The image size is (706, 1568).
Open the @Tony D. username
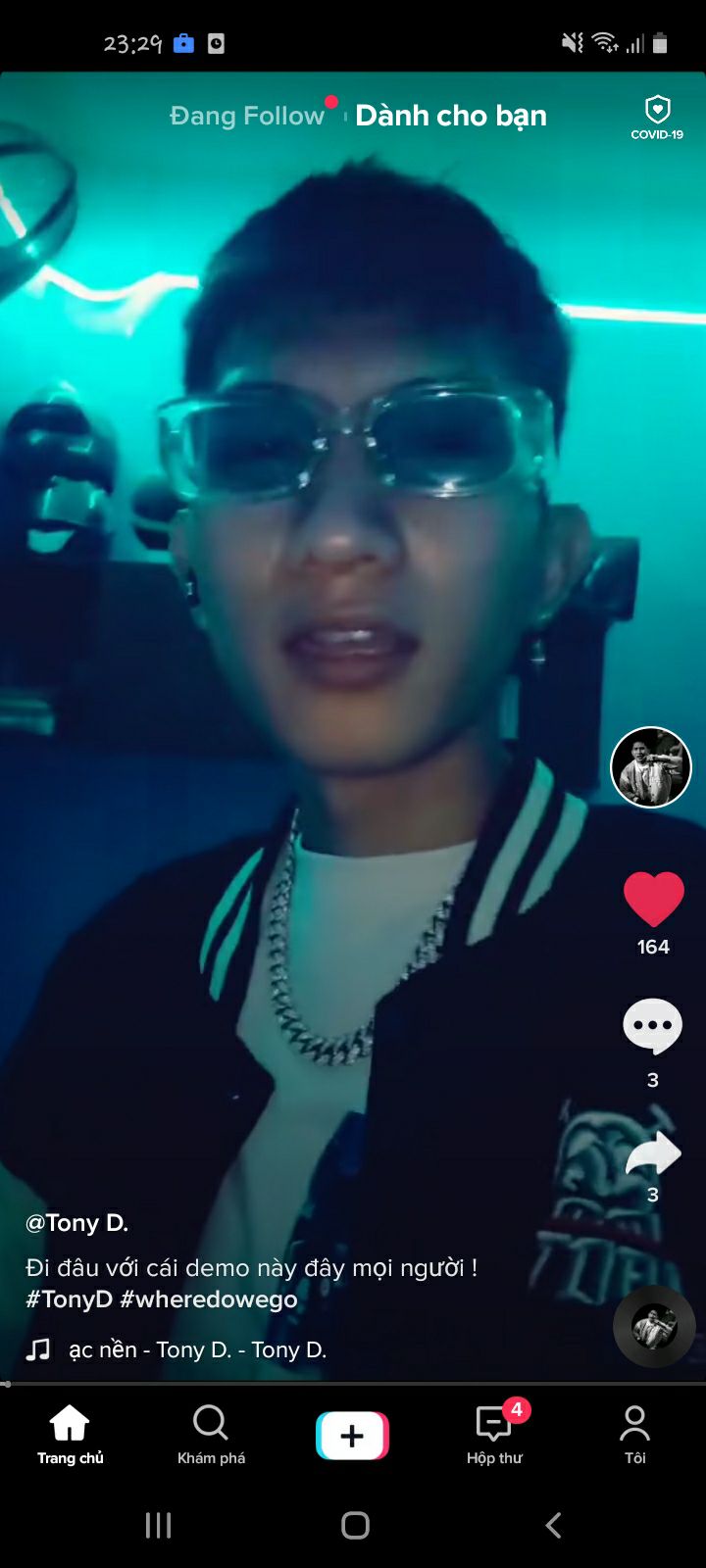tap(77, 1223)
